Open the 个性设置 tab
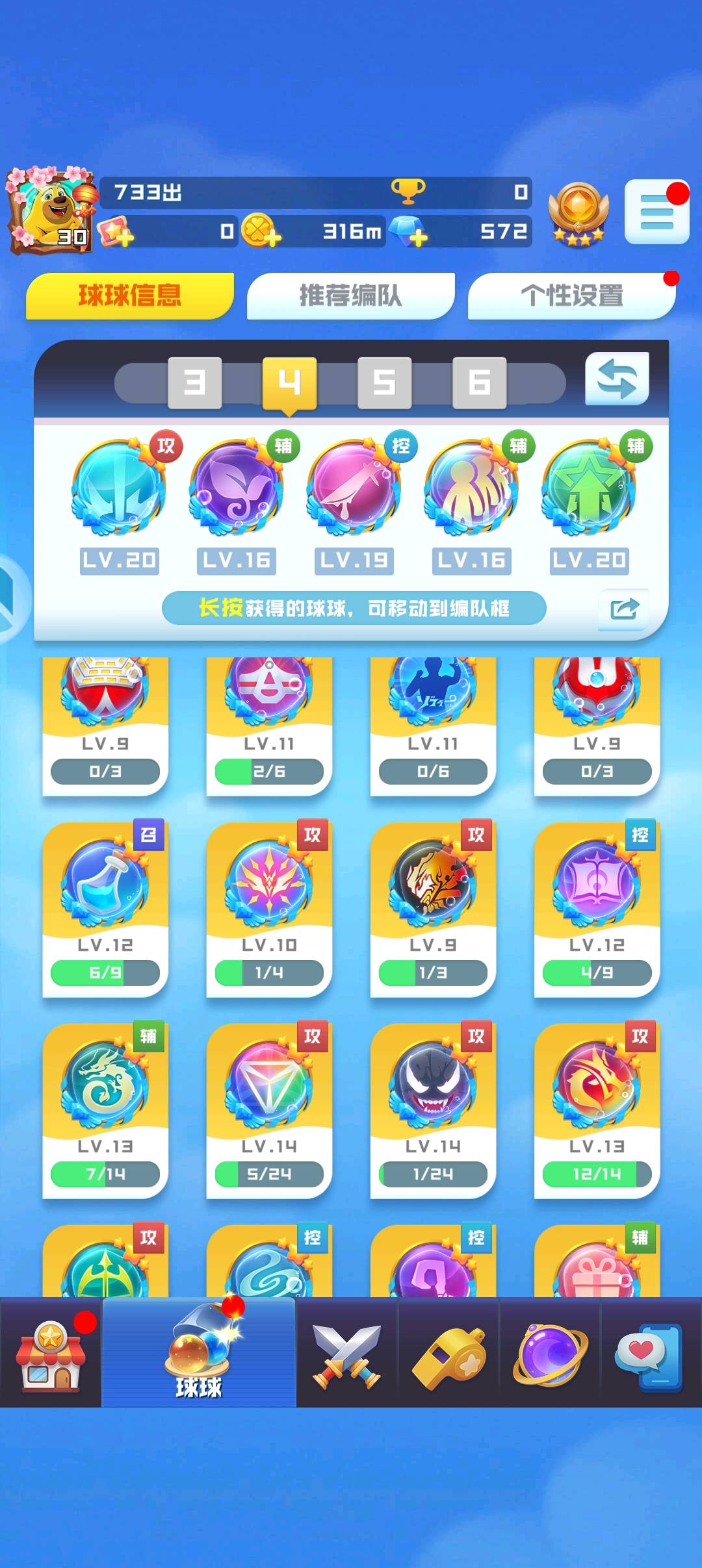The height and width of the screenshot is (1568, 702). [571, 296]
